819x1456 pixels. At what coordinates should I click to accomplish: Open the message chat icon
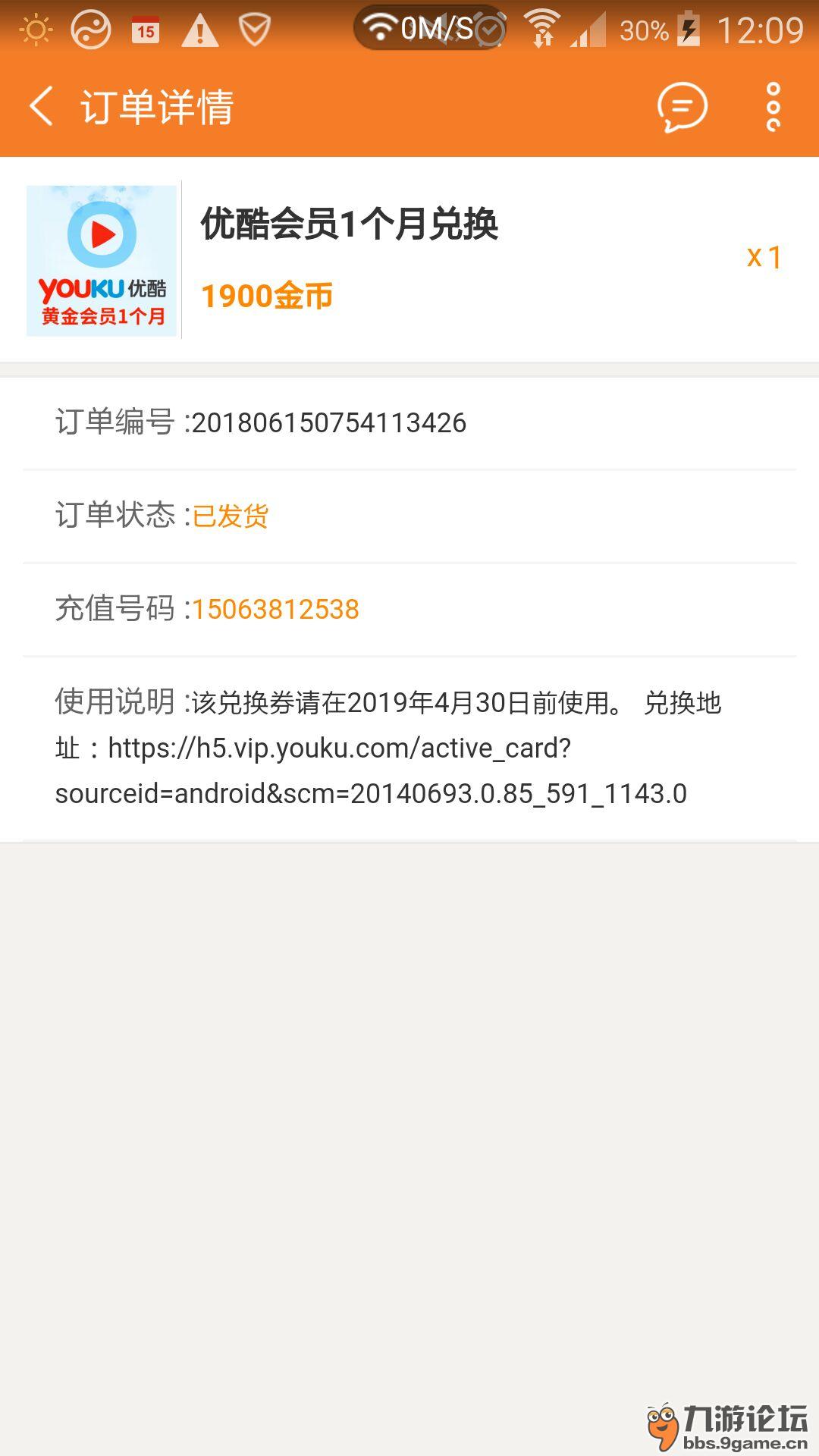tap(682, 107)
